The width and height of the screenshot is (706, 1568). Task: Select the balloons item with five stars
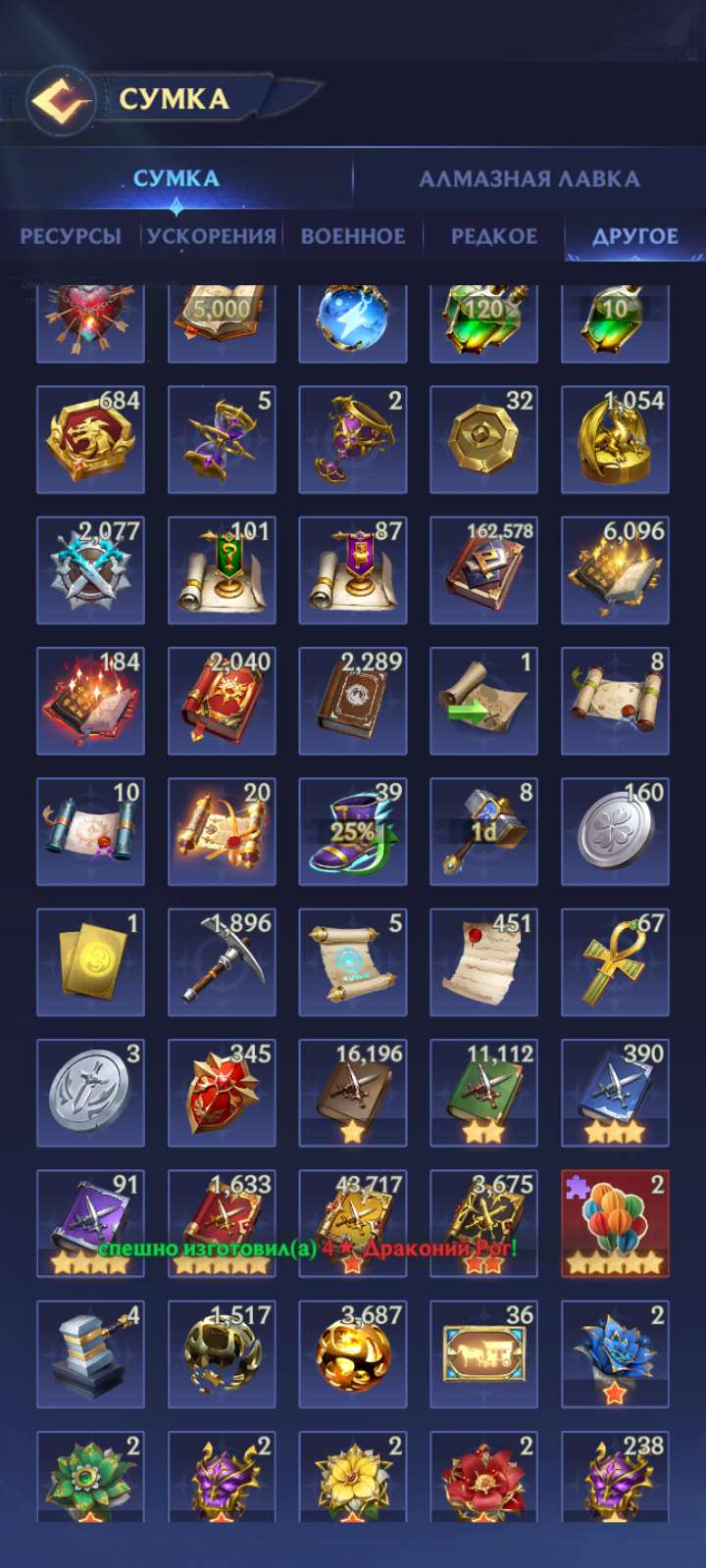[x=615, y=1223]
